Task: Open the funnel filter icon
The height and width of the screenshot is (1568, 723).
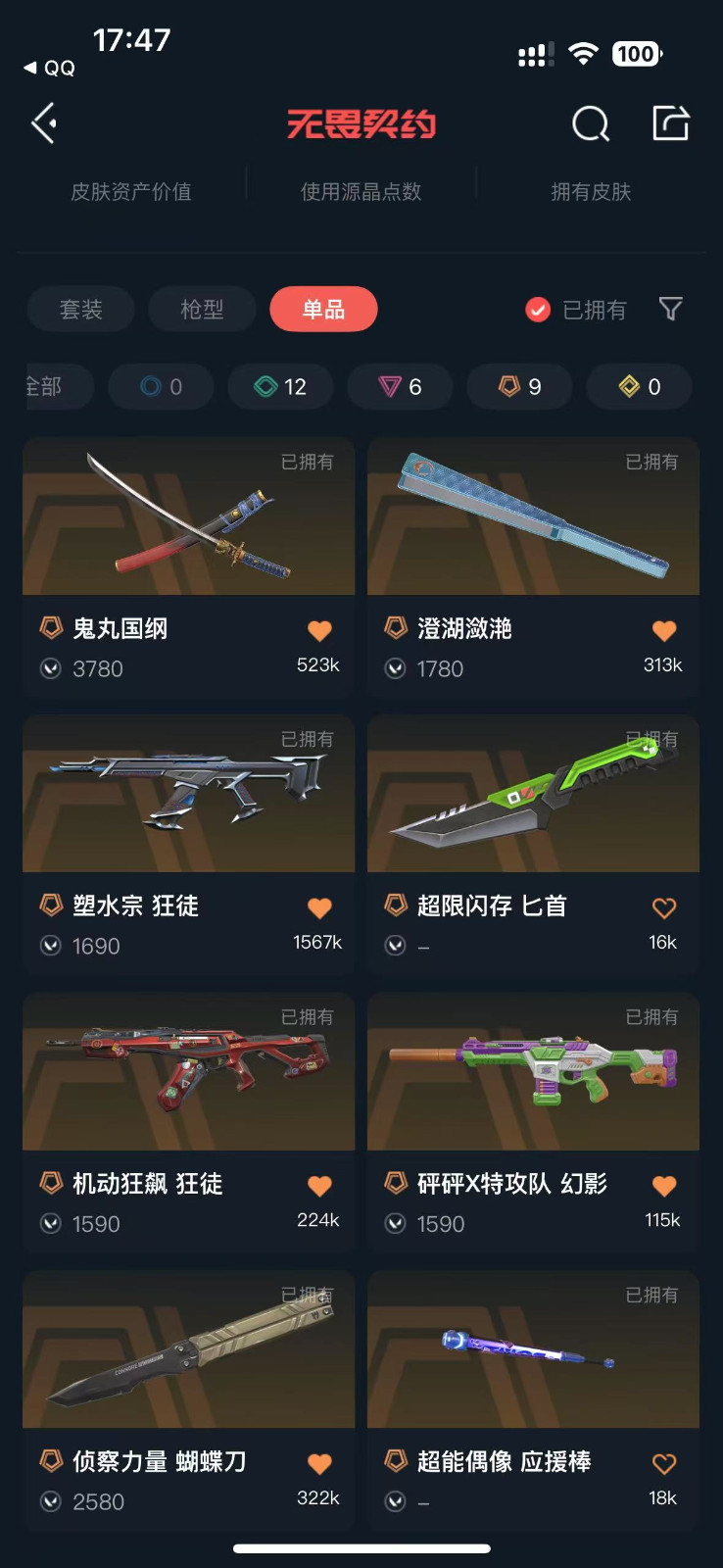Action: pos(671,310)
